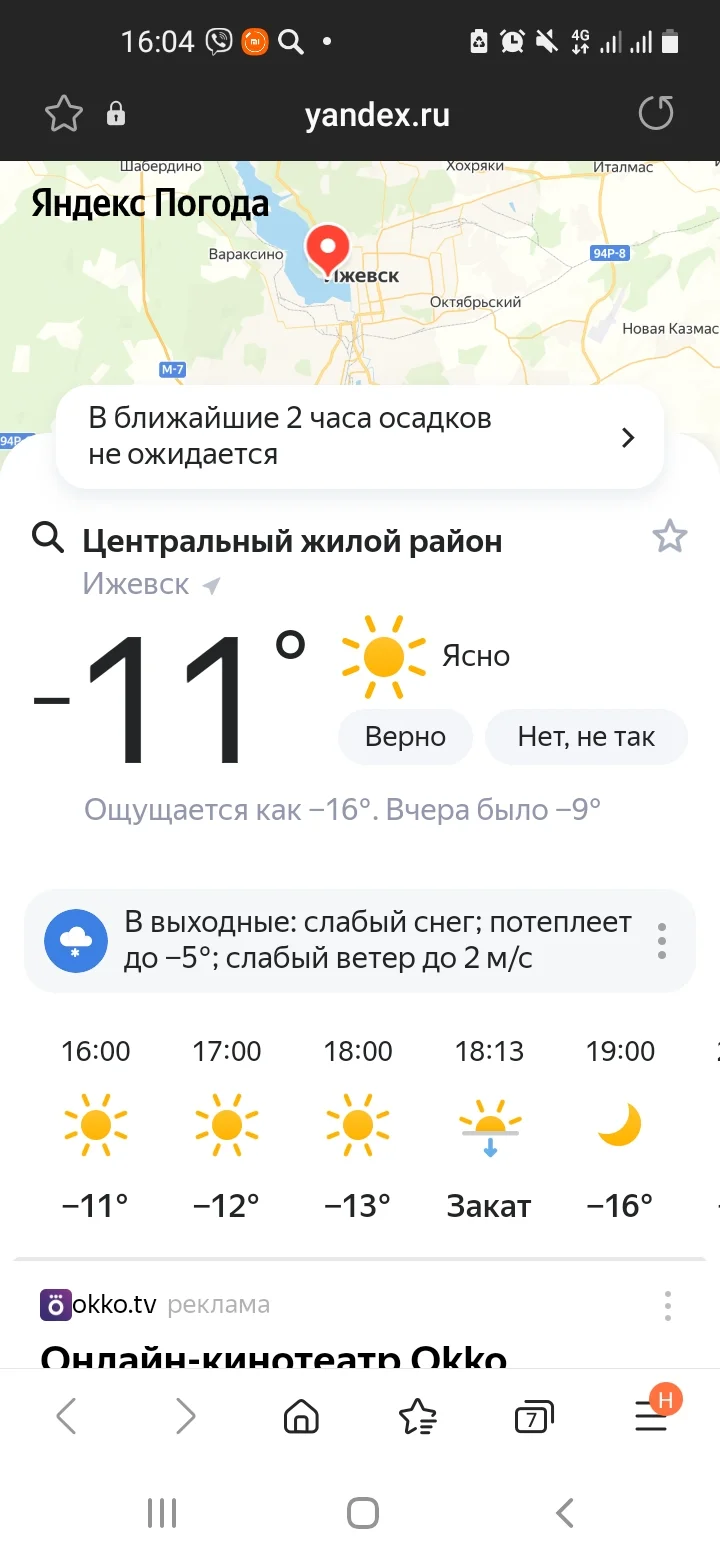Toggle the bookmark star in the top browser bar
Image resolution: width=720 pixels, height=1560 pixels.
pyautogui.click(x=62, y=113)
